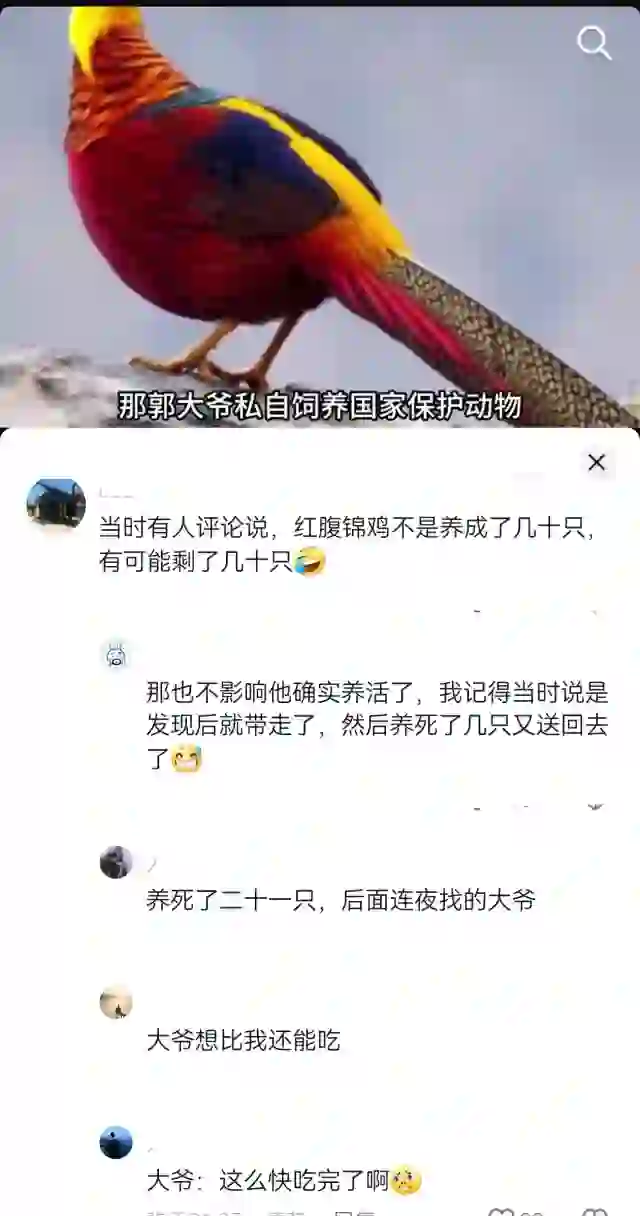Open avatar beside 大爷想比我还能吃 comment
The image size is (640, 1216).
click(116, 1002)
